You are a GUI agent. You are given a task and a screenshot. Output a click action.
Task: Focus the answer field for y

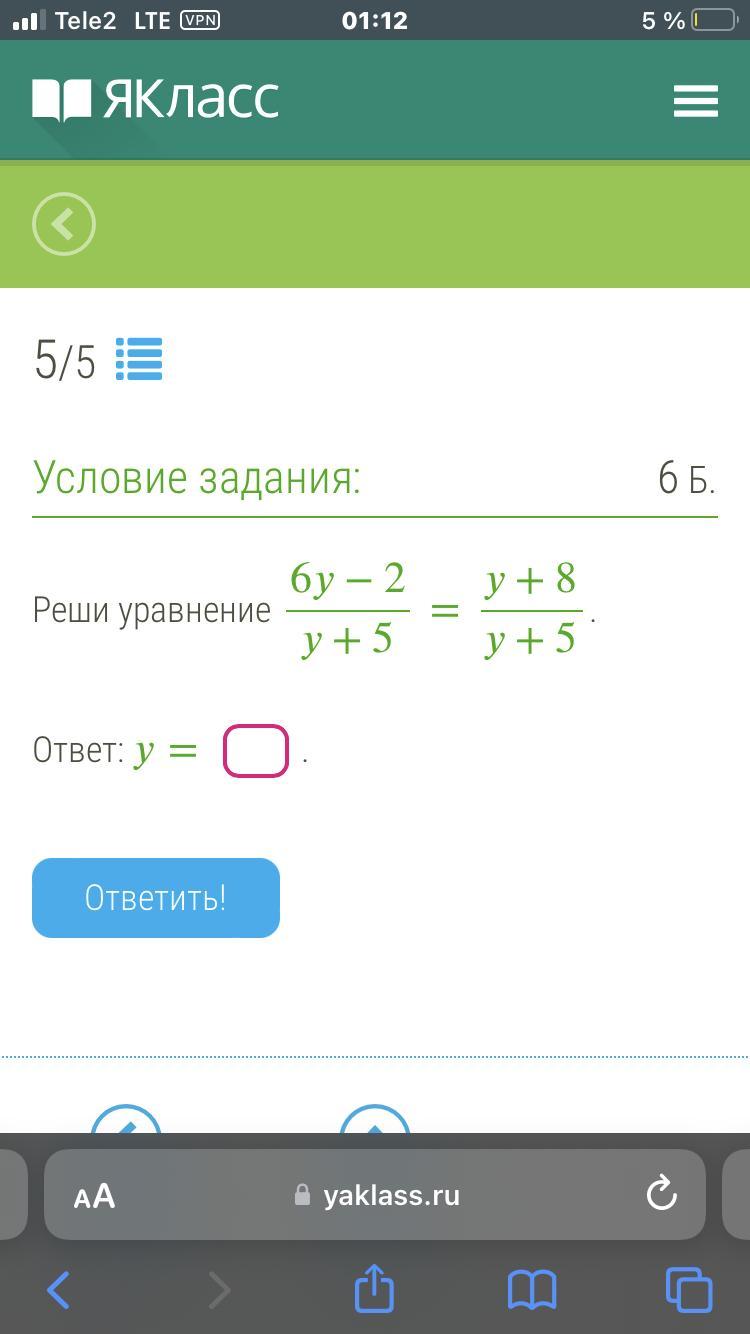click(x=256, y=751)
